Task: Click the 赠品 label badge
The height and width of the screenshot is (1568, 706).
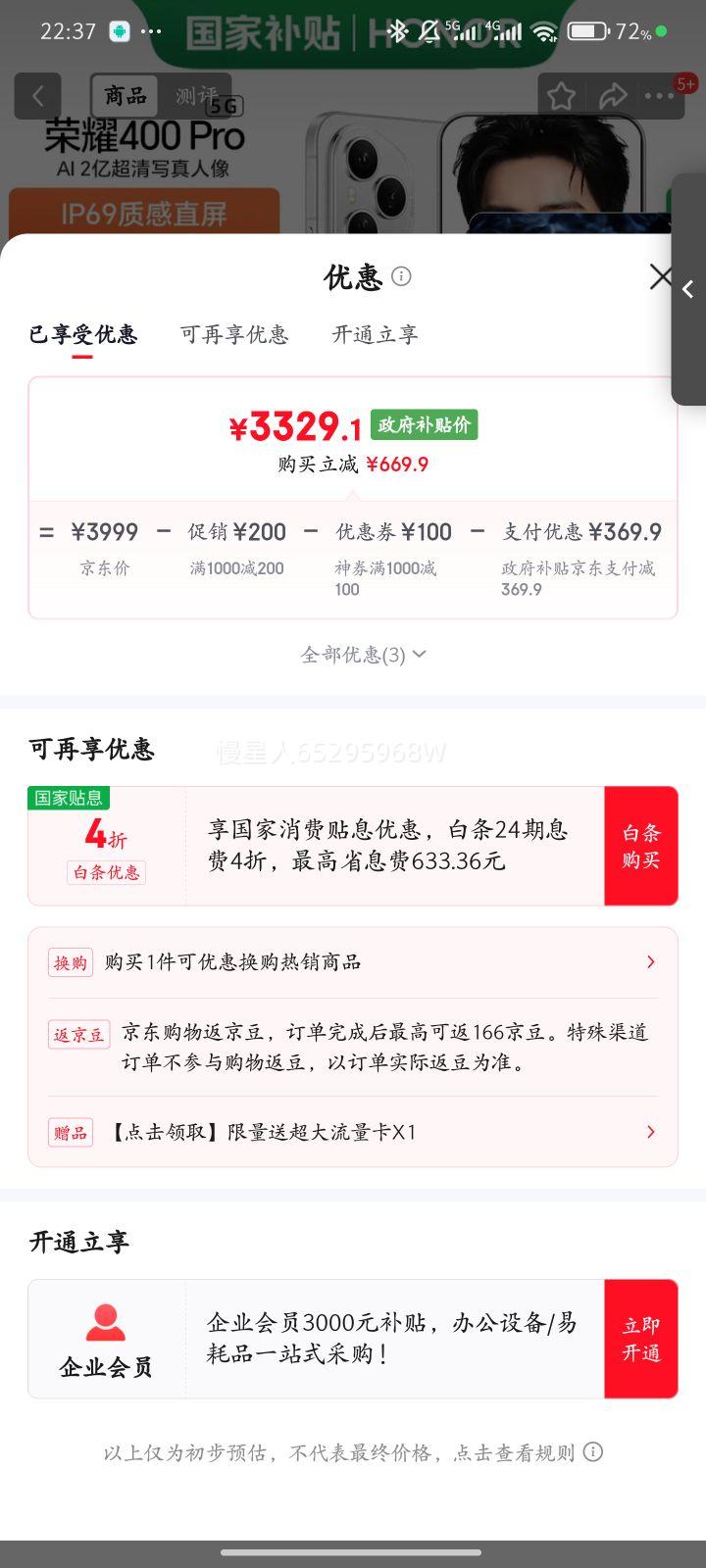Action: 70,1132
